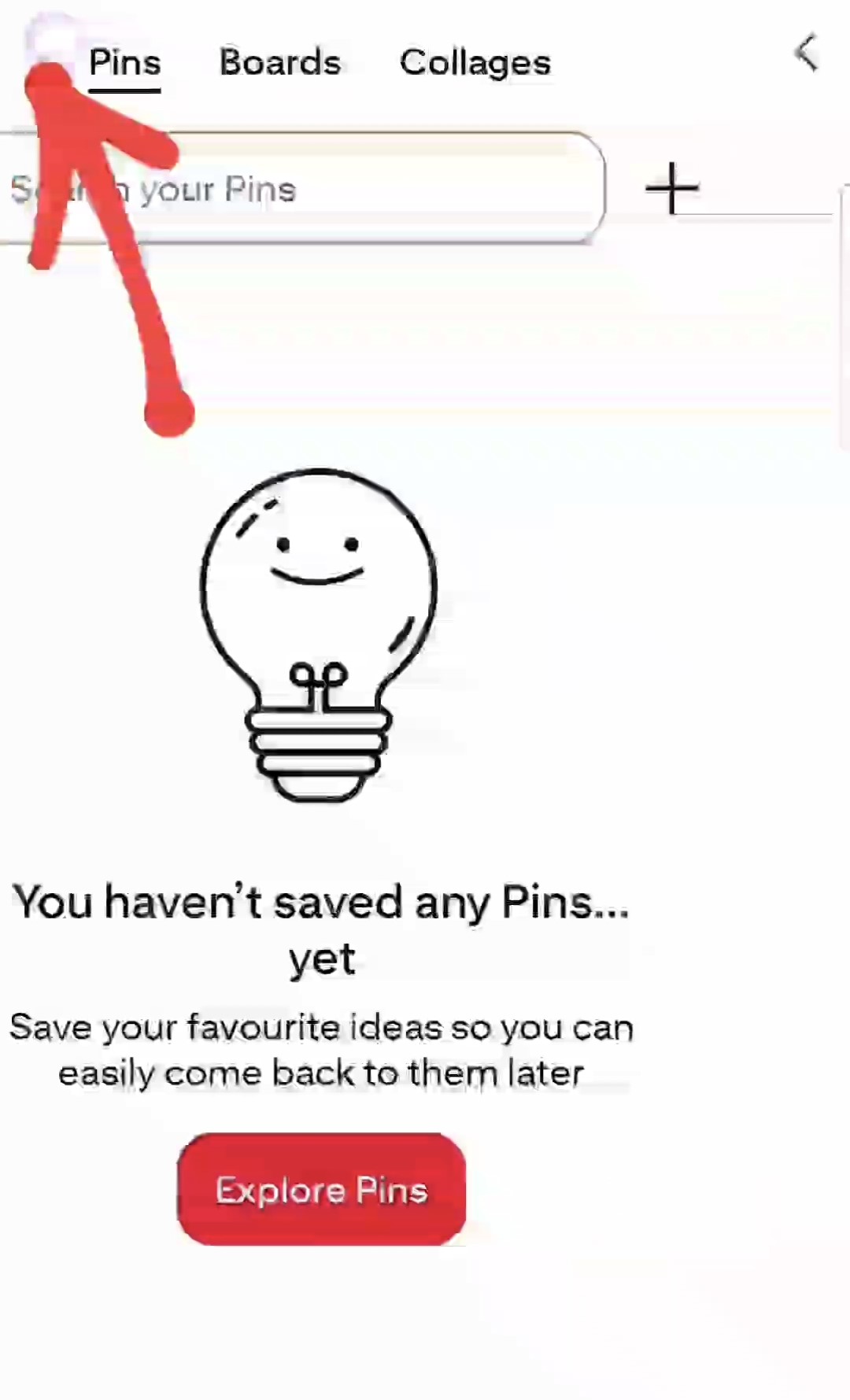This screenshot has width=850, height=1400.
Task: Select the currently active Pins tab
Action: click(x=124, y=63)
